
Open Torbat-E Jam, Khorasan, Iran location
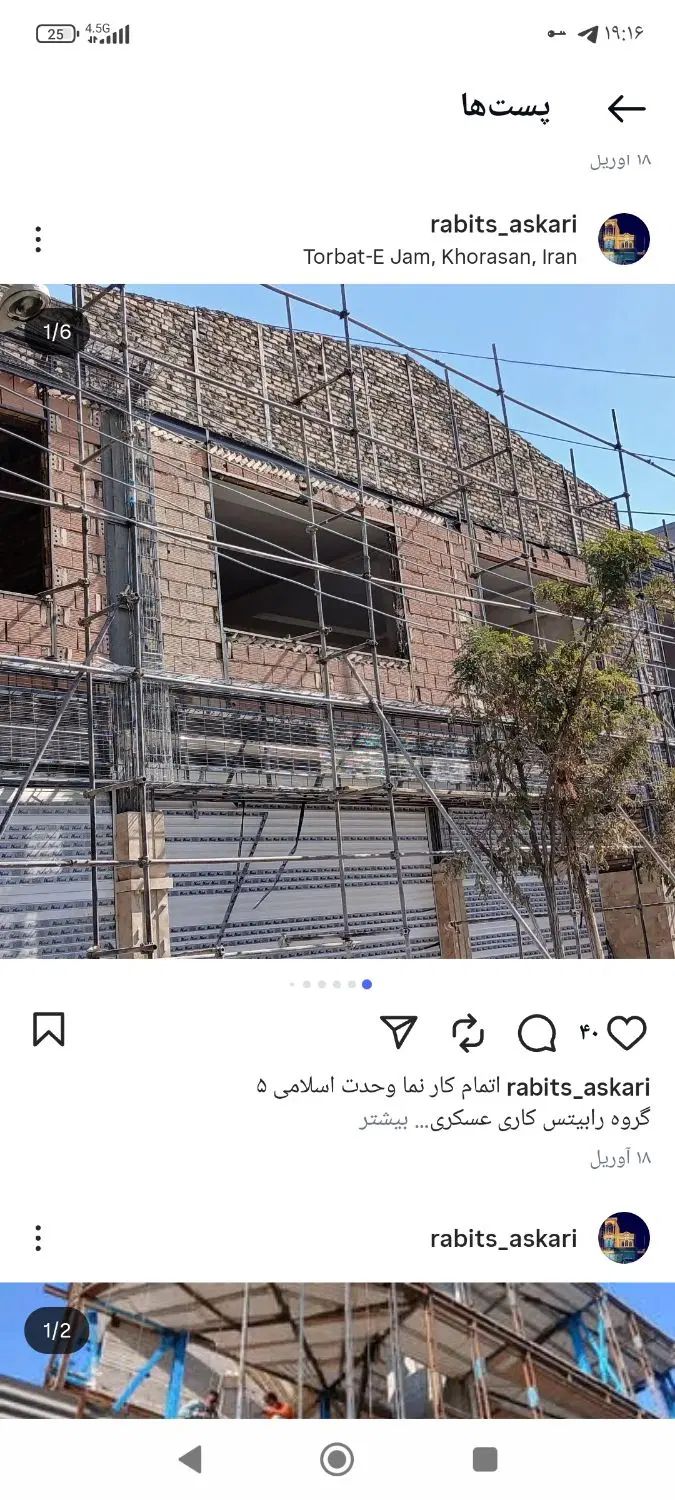pos(440,257)
